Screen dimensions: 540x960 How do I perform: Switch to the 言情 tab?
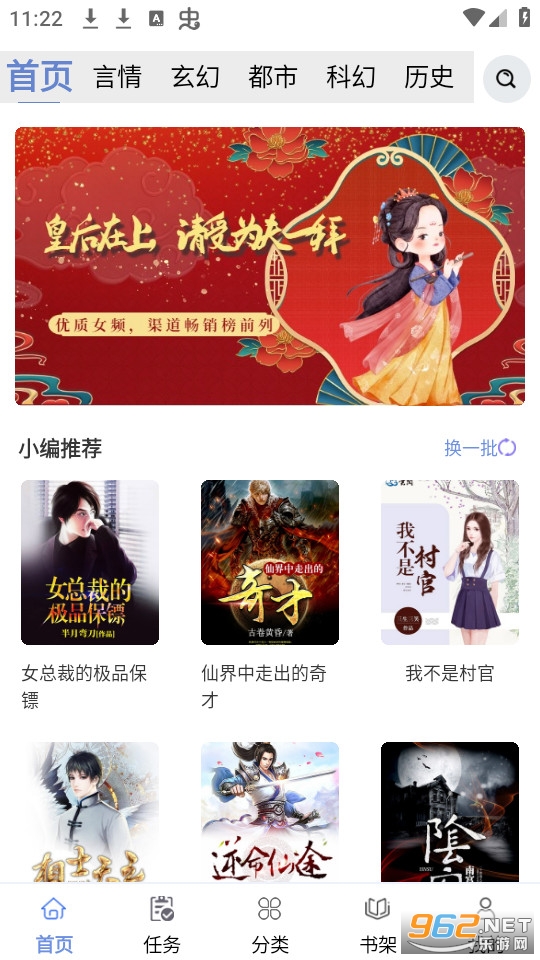[x=118, y=77]
